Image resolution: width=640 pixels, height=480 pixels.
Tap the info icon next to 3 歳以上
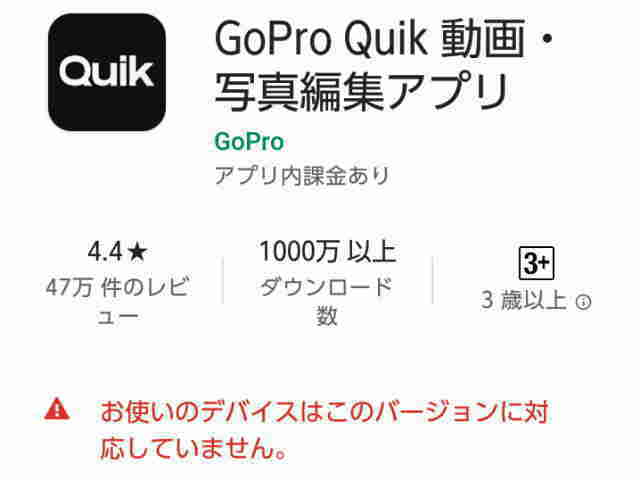(x=584, y=301)
